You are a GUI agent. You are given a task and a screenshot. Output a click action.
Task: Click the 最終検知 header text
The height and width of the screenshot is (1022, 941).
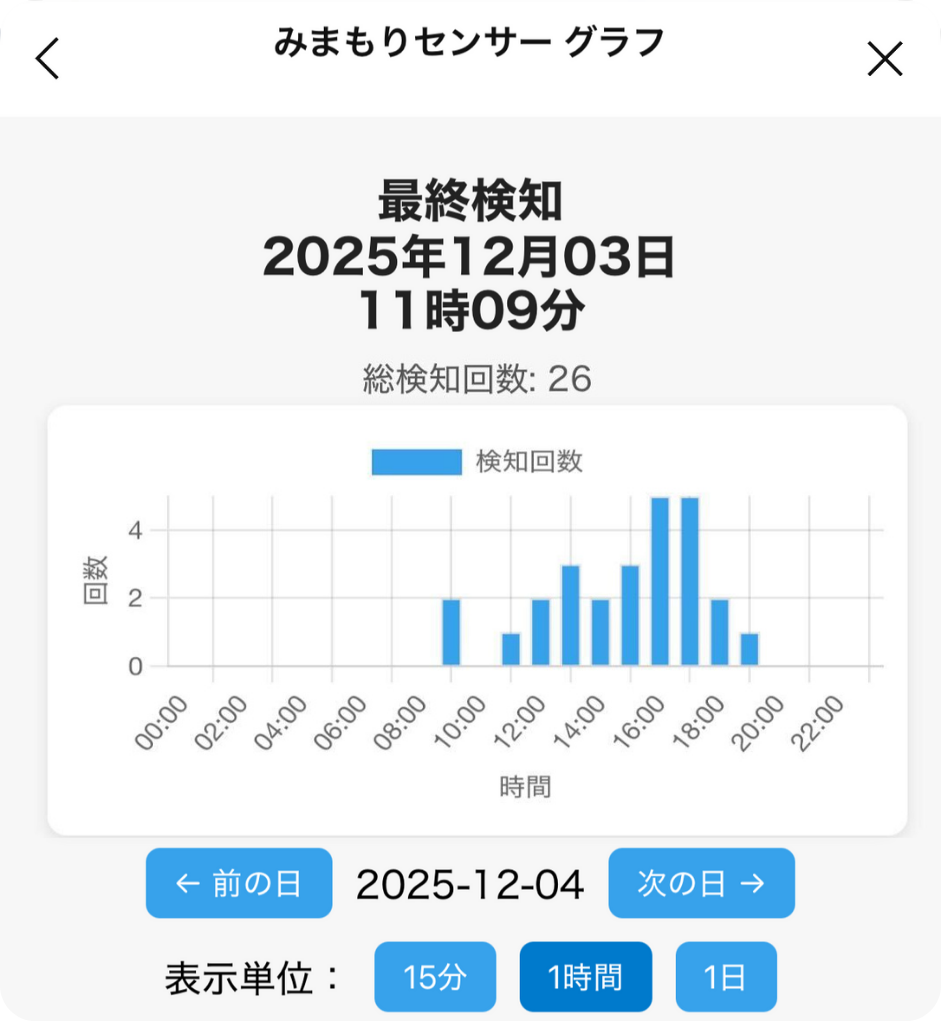pos(470,198)
